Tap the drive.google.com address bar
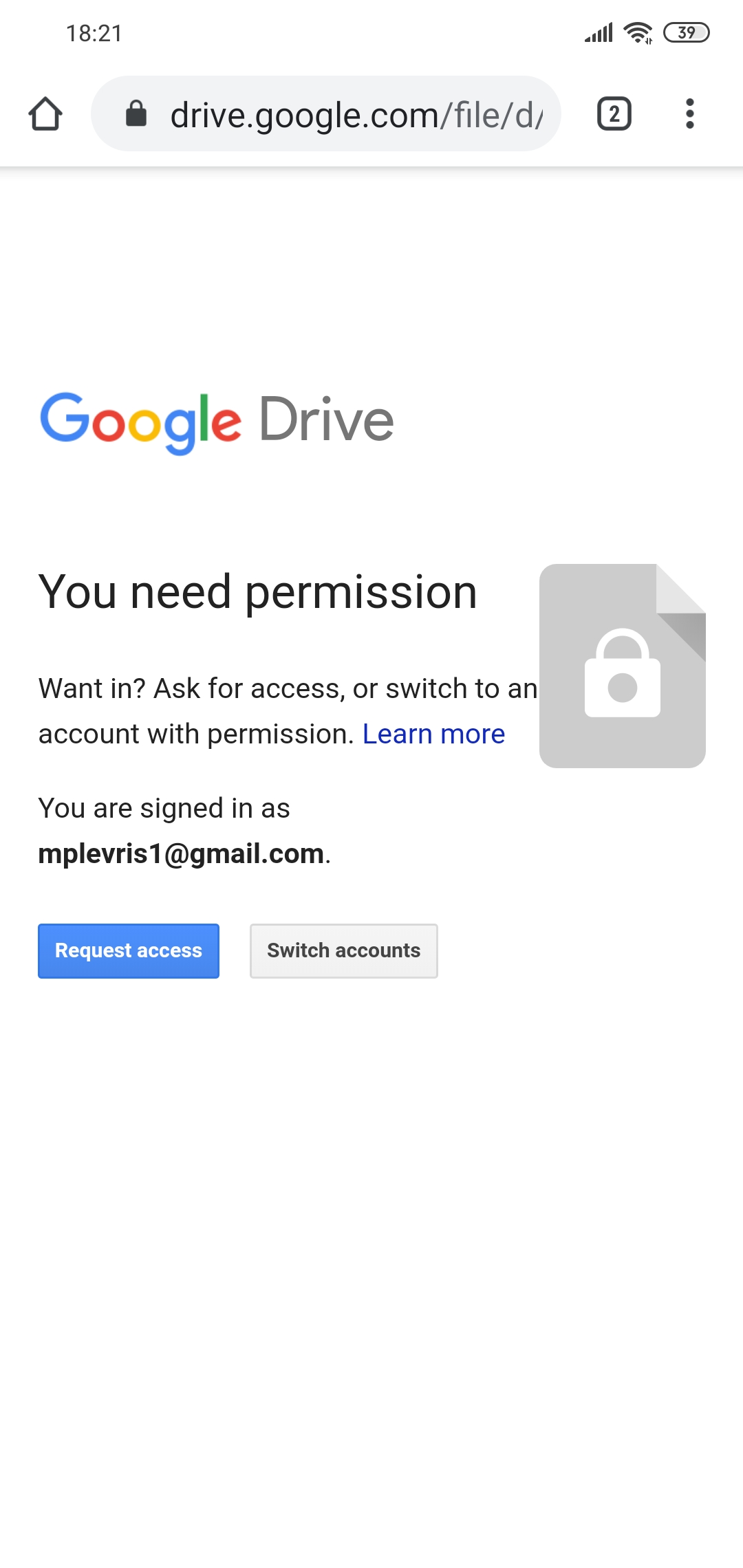 pyautogui.click(x=326, y=113)
